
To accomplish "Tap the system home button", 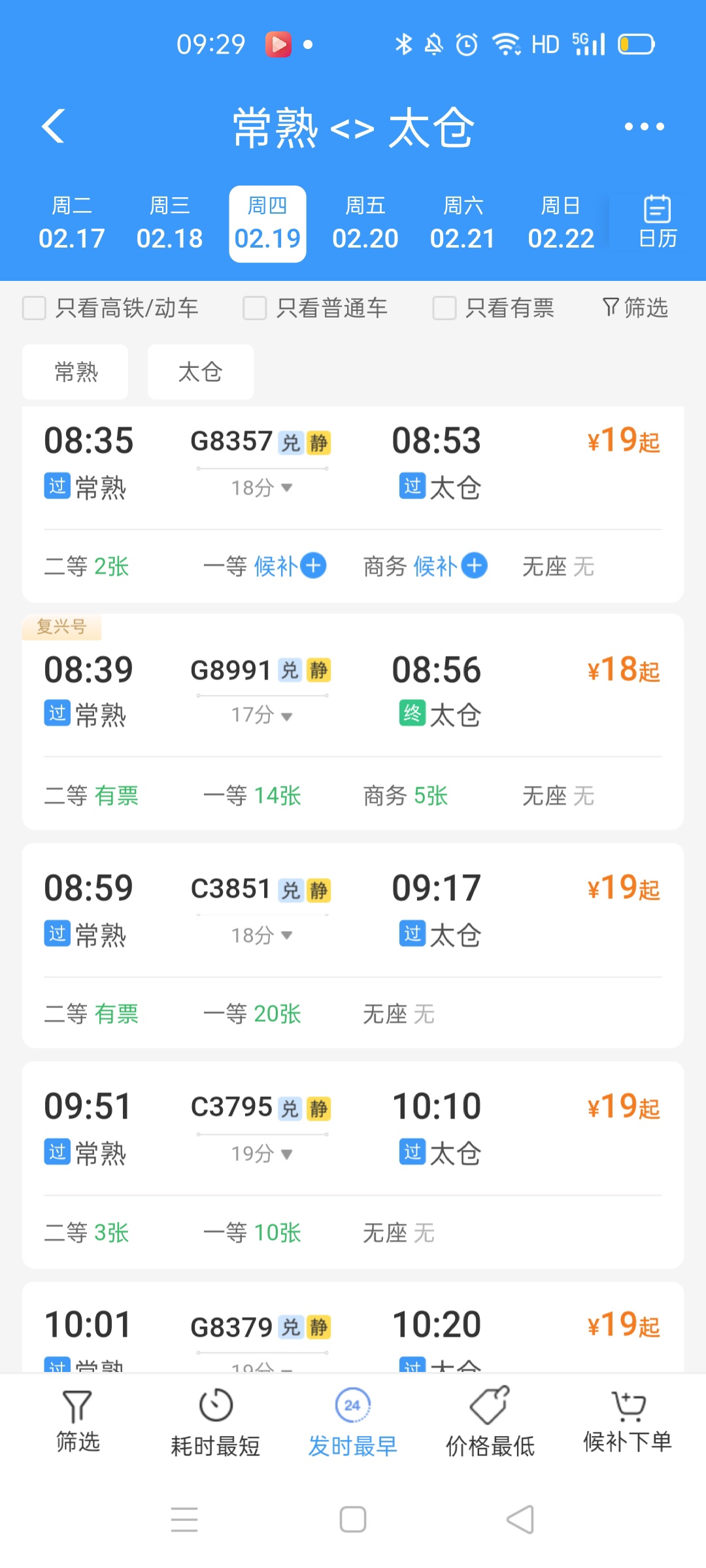I will click(x=353, y=1519).
